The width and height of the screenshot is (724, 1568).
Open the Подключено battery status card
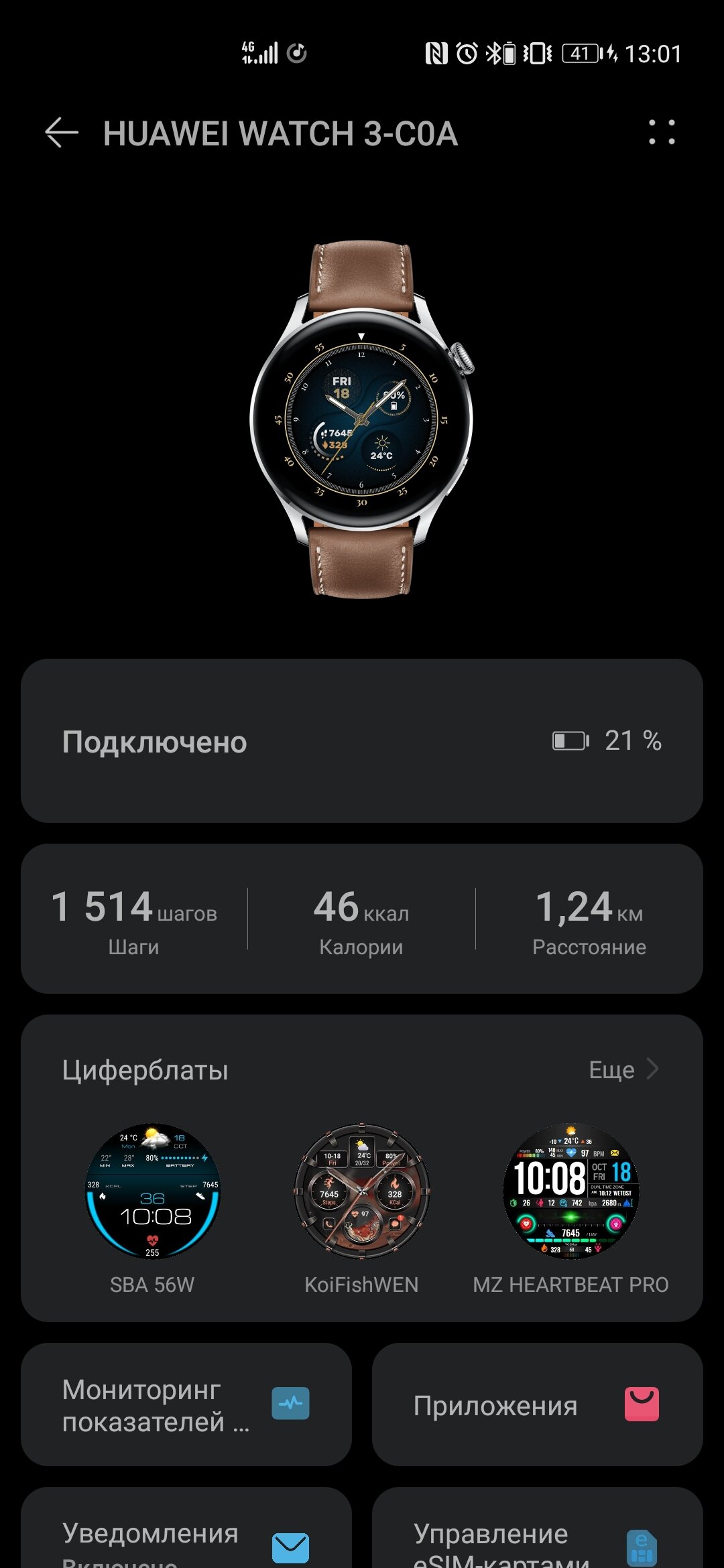pos(362,740)
